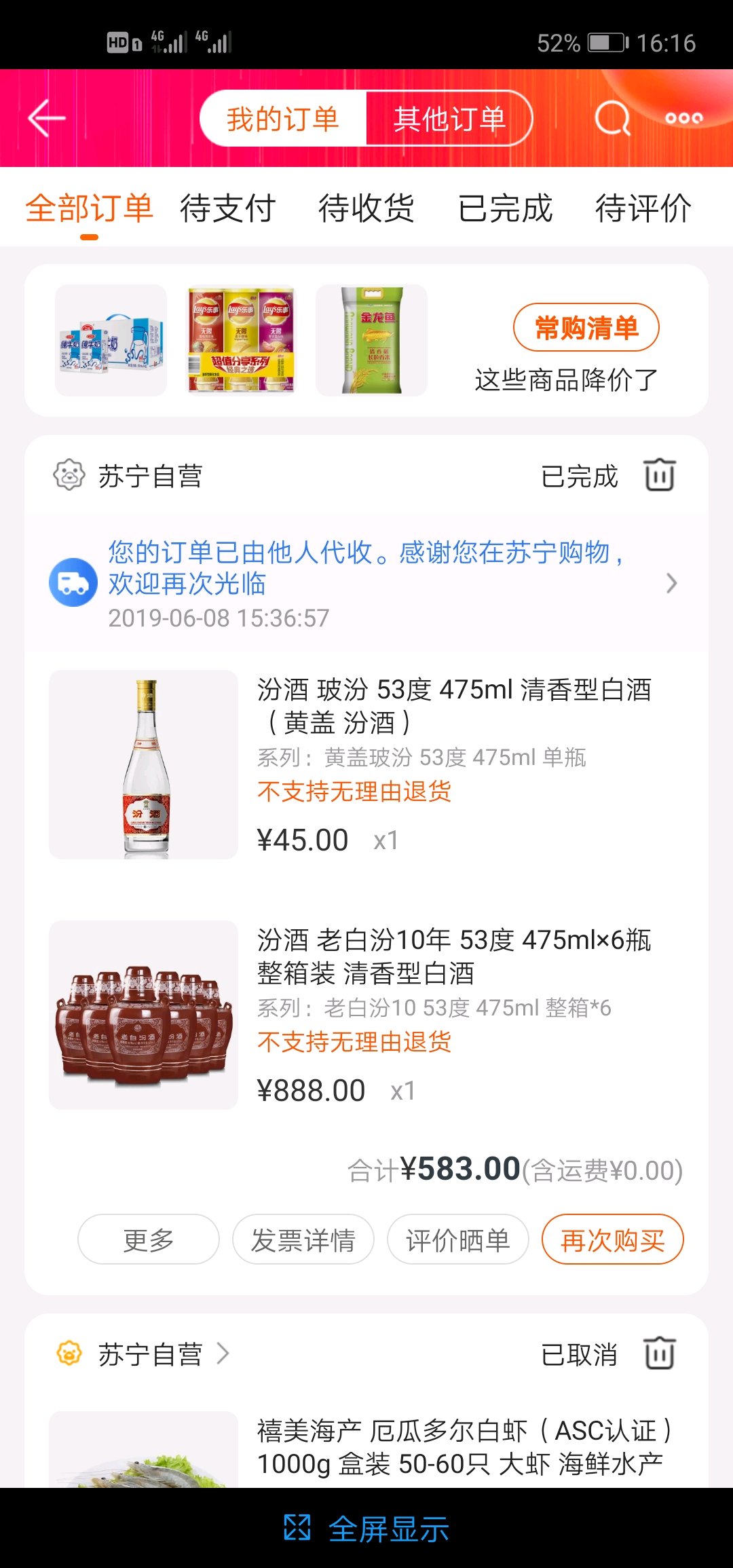
Task: Switch to 待收货 tab
Action: pos(366,208)
